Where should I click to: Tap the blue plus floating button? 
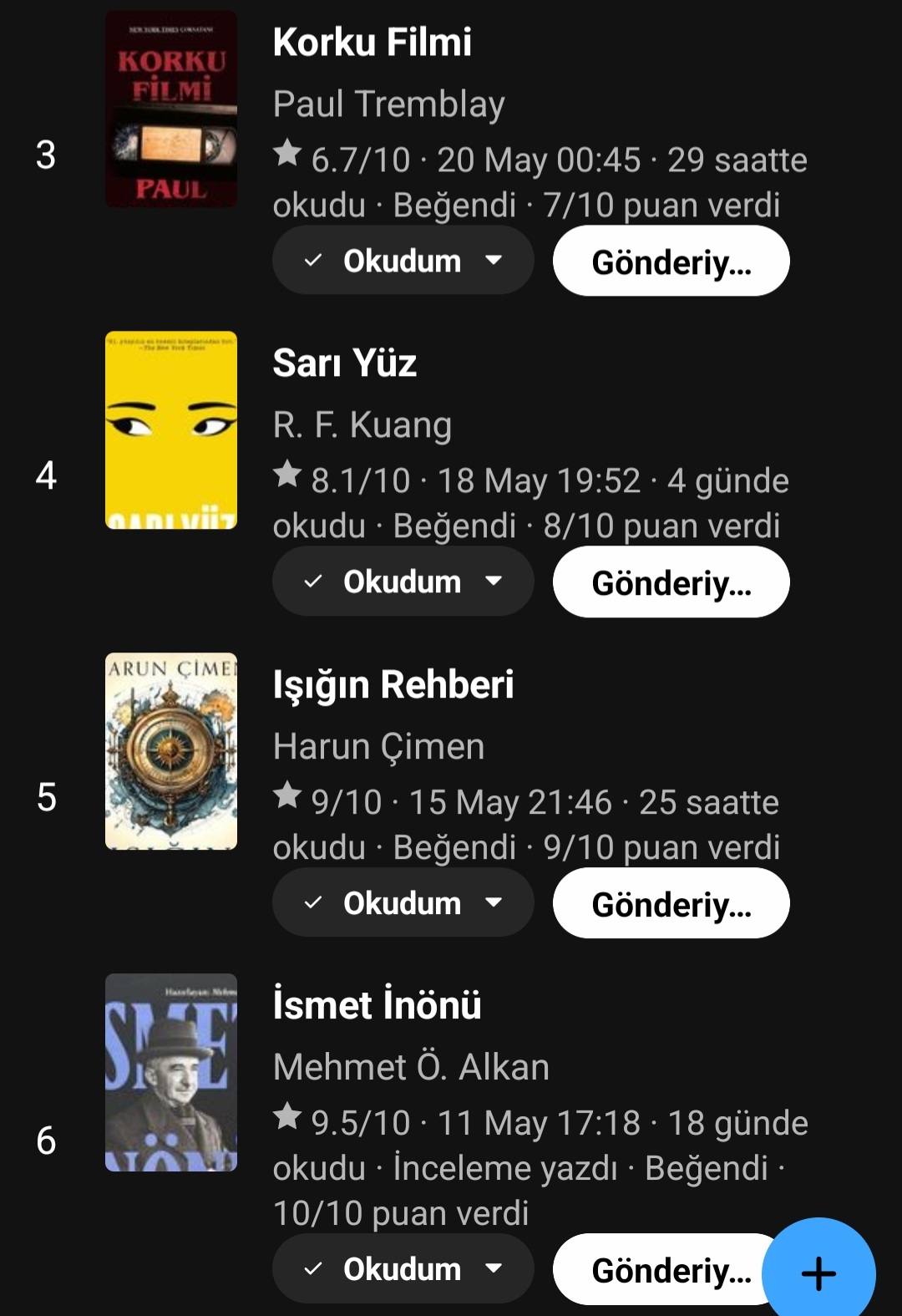click(x=818, y=1273)
